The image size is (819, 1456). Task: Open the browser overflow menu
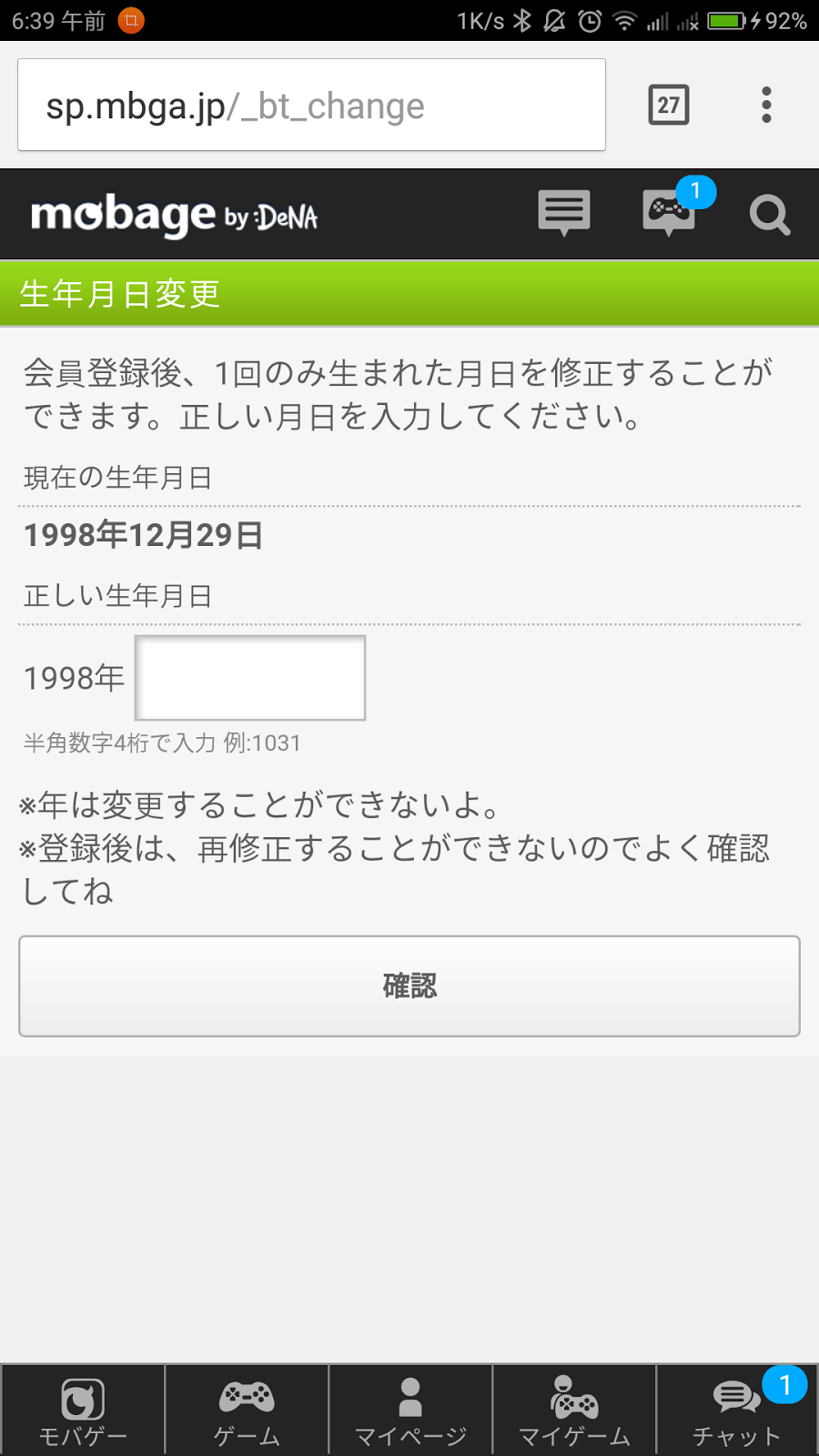tap(766, 106)
